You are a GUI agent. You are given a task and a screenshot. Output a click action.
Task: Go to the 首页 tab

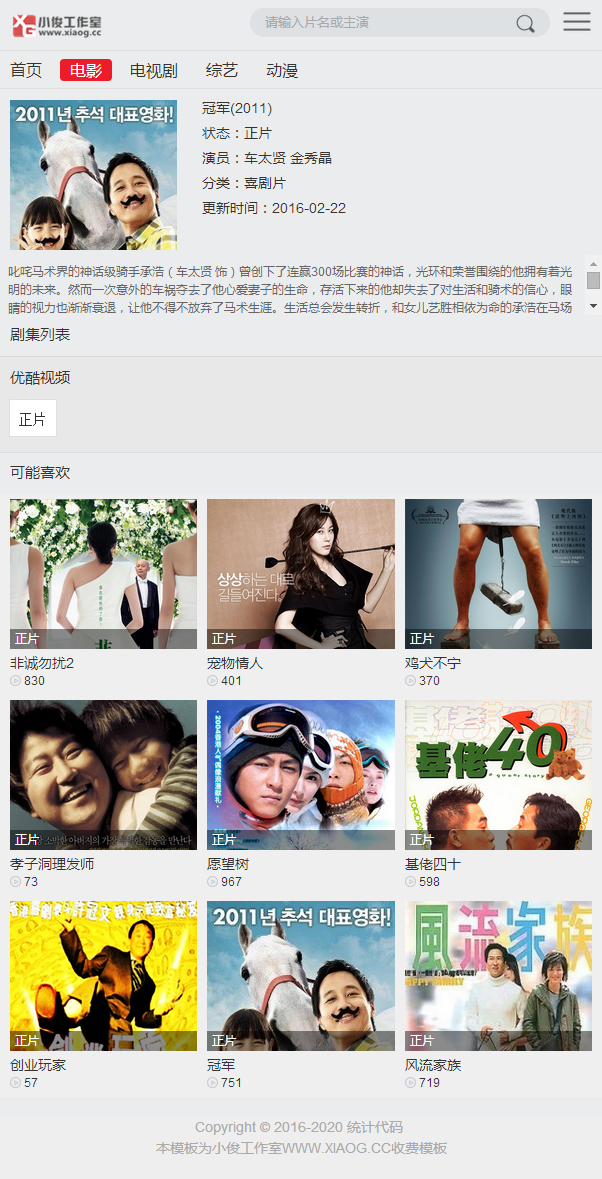coord(26,70)
